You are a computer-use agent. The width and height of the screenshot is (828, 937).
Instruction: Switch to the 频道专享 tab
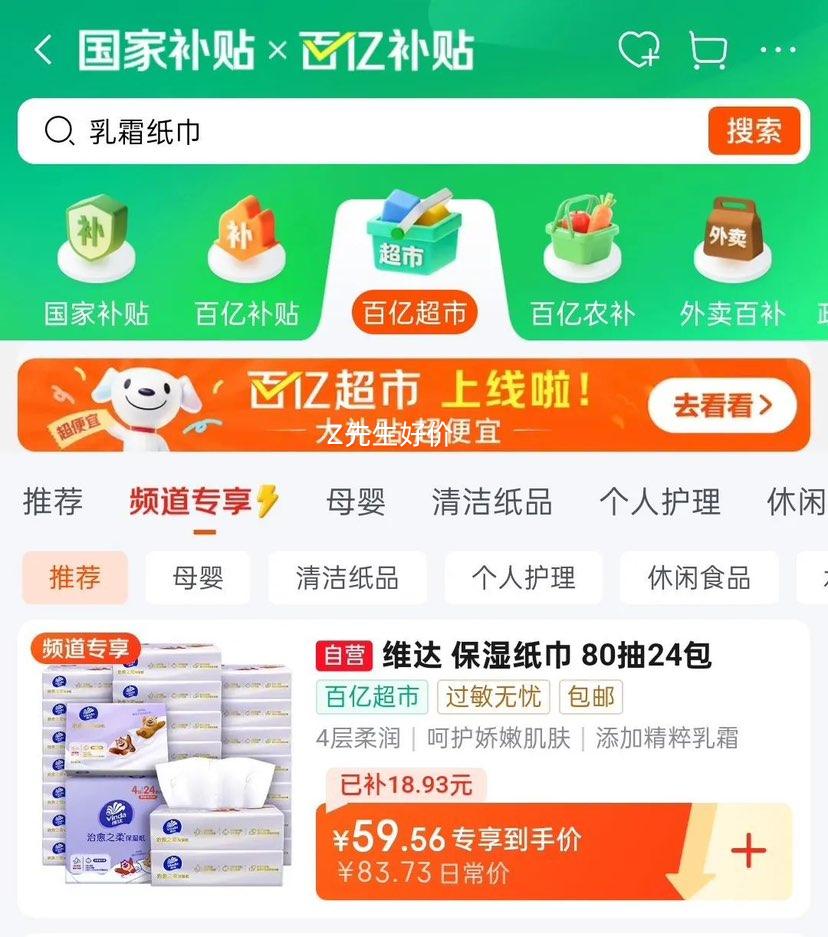tap(191, 502)
